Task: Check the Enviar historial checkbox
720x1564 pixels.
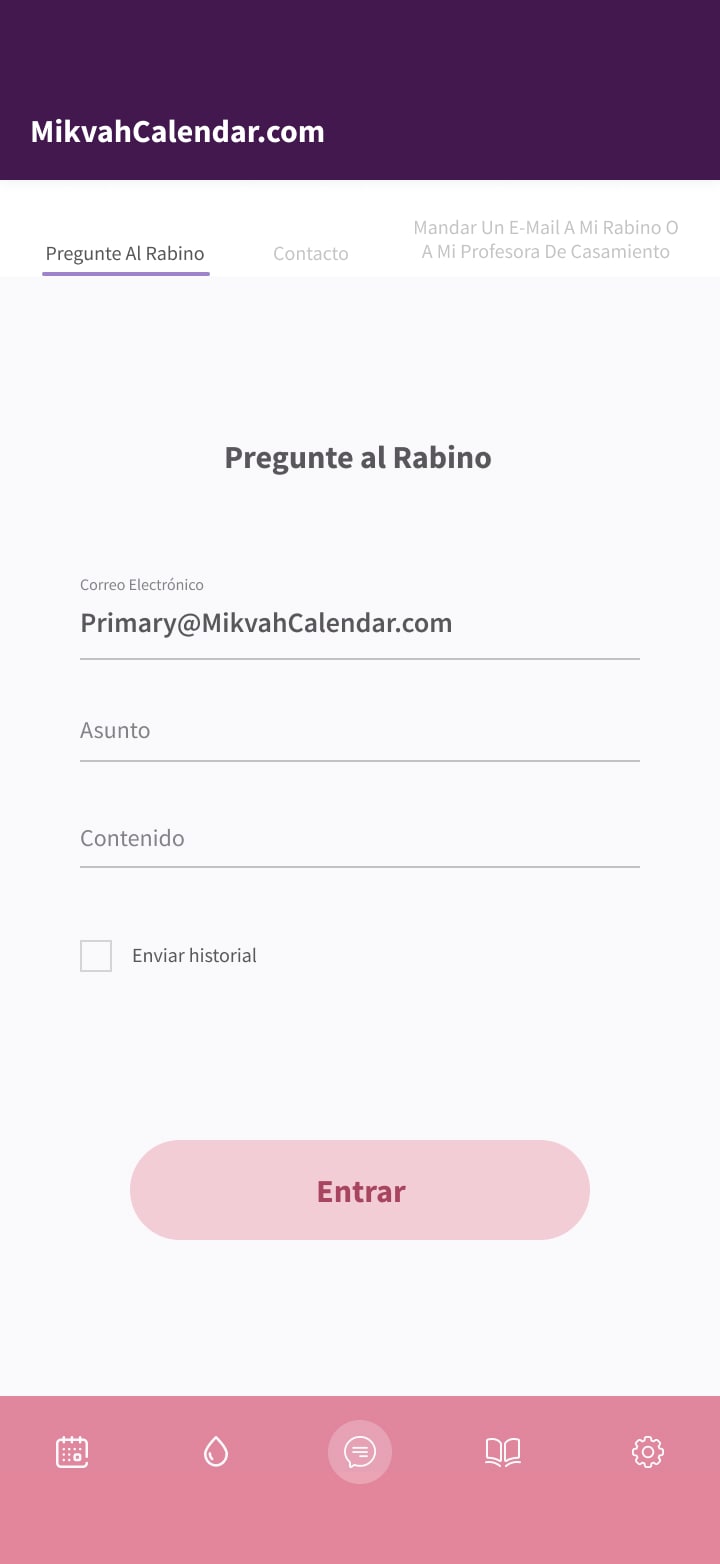Action: [96, 956]
